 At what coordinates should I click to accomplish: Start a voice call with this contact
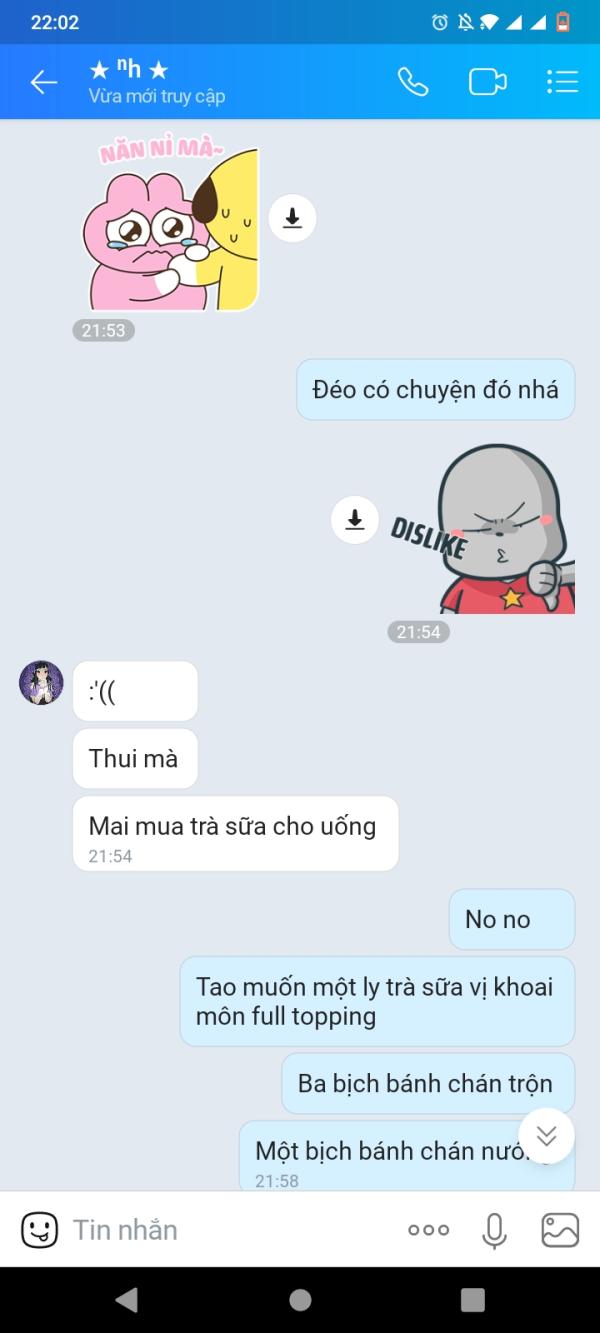(413, 82)
